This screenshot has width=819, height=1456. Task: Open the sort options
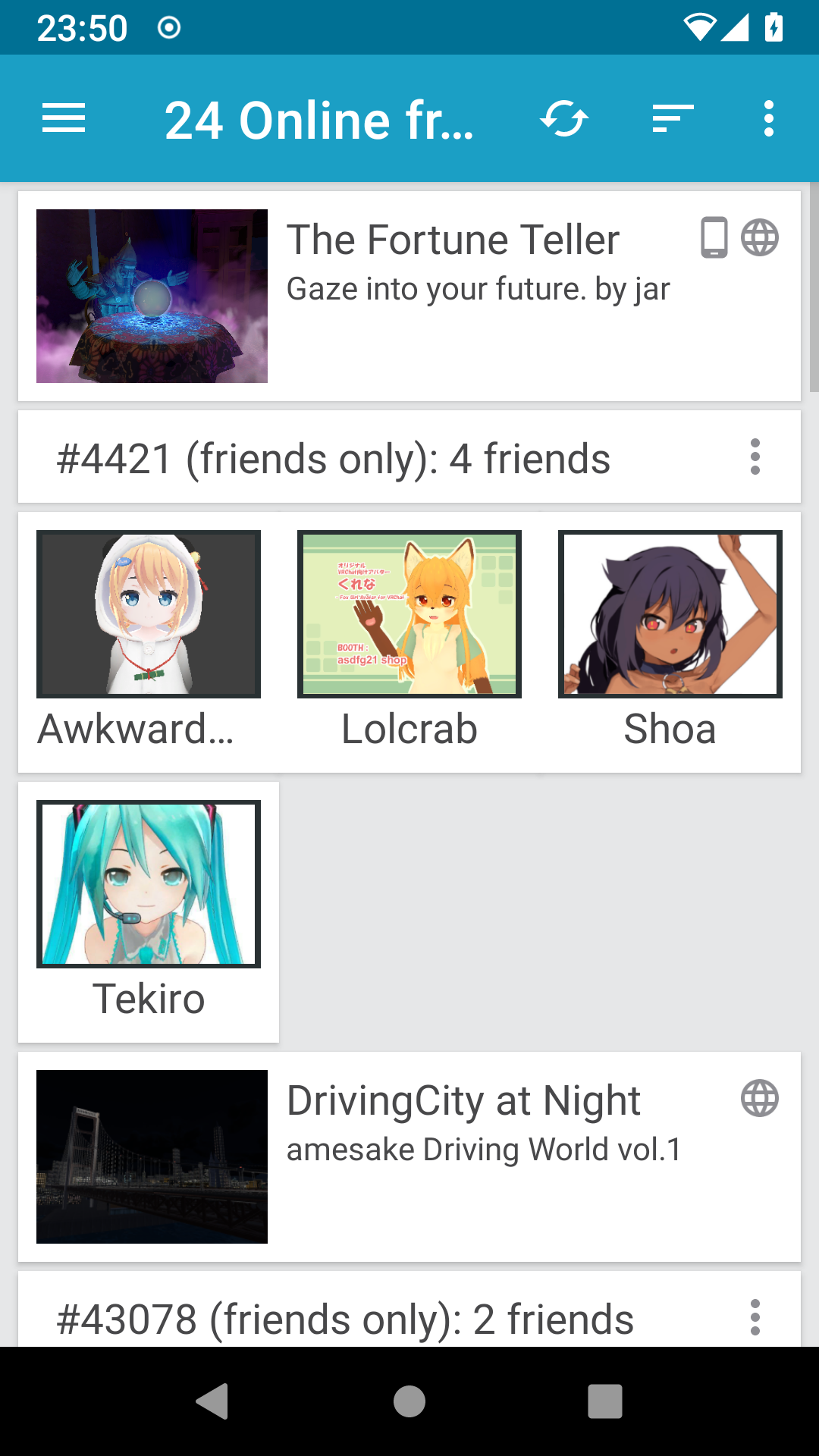tap(673, 119)
